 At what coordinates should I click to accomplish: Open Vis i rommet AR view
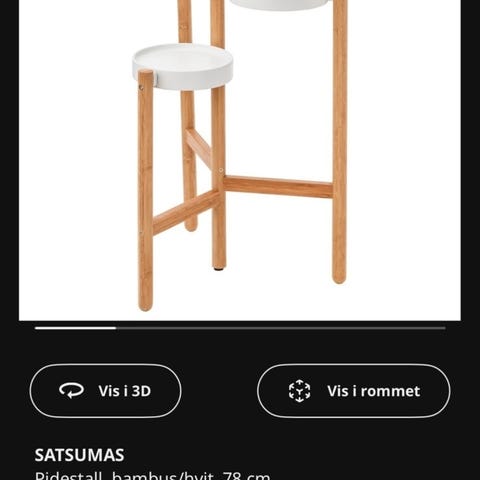point(354,391)
